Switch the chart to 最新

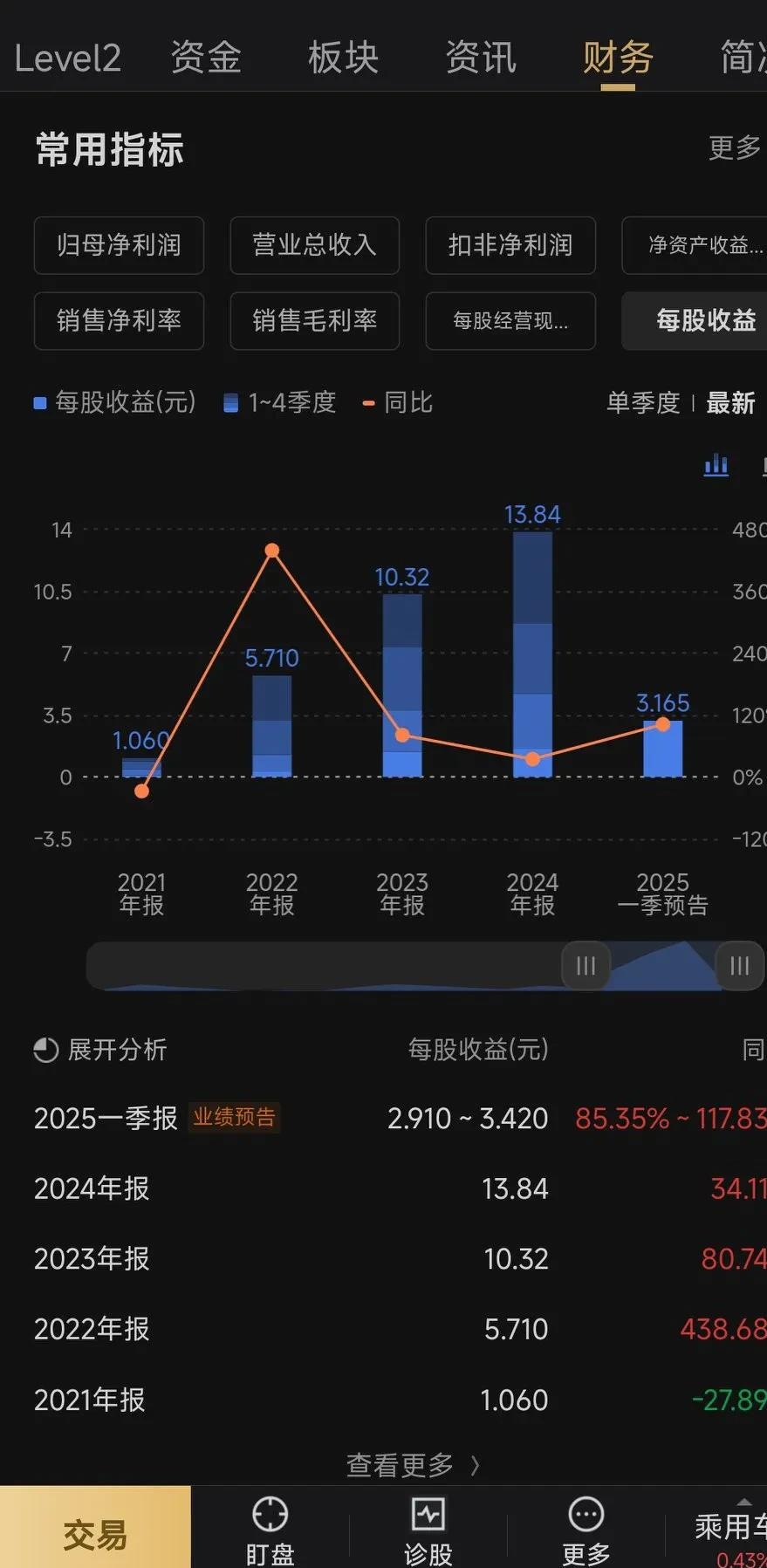pos(730,402)
